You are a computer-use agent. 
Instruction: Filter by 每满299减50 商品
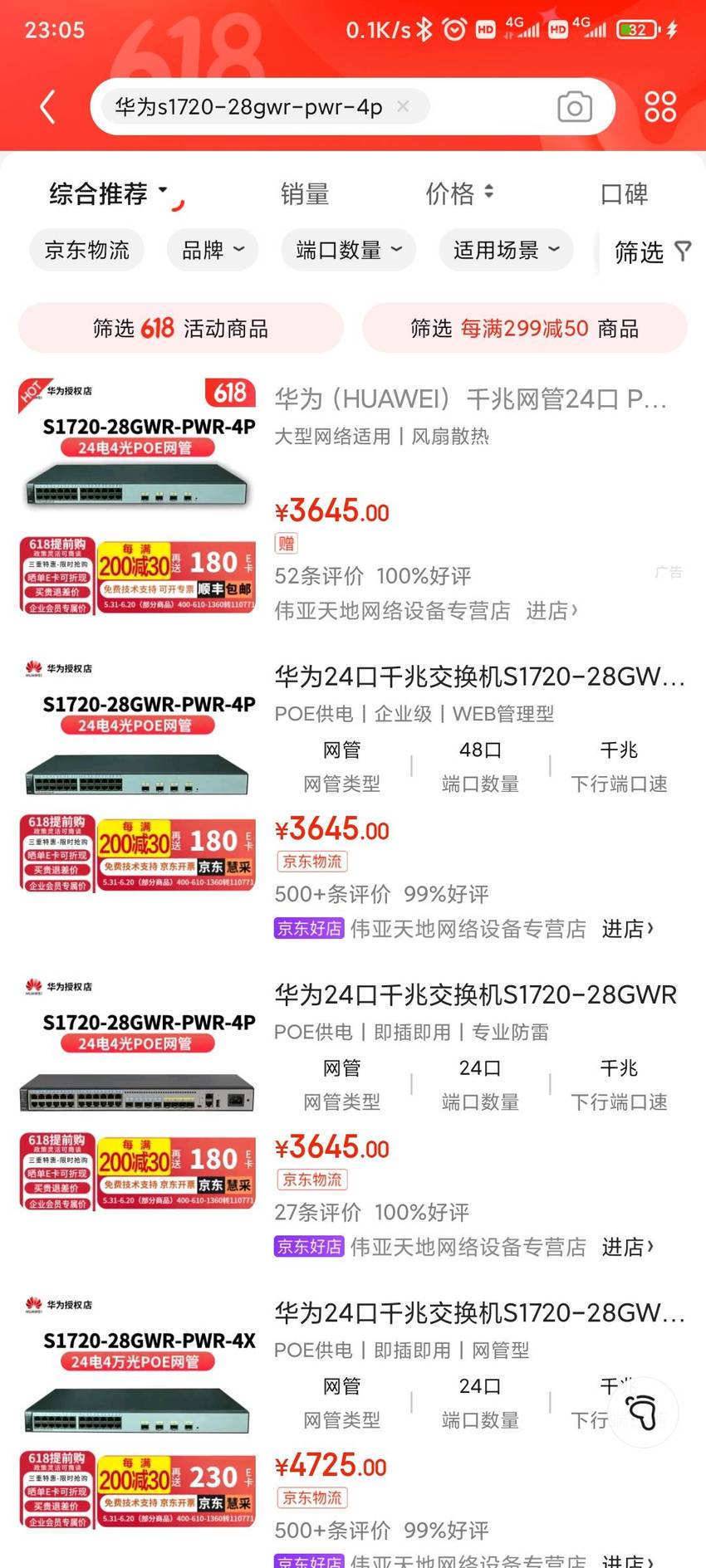pyautogui.click(x=525, y=328)
